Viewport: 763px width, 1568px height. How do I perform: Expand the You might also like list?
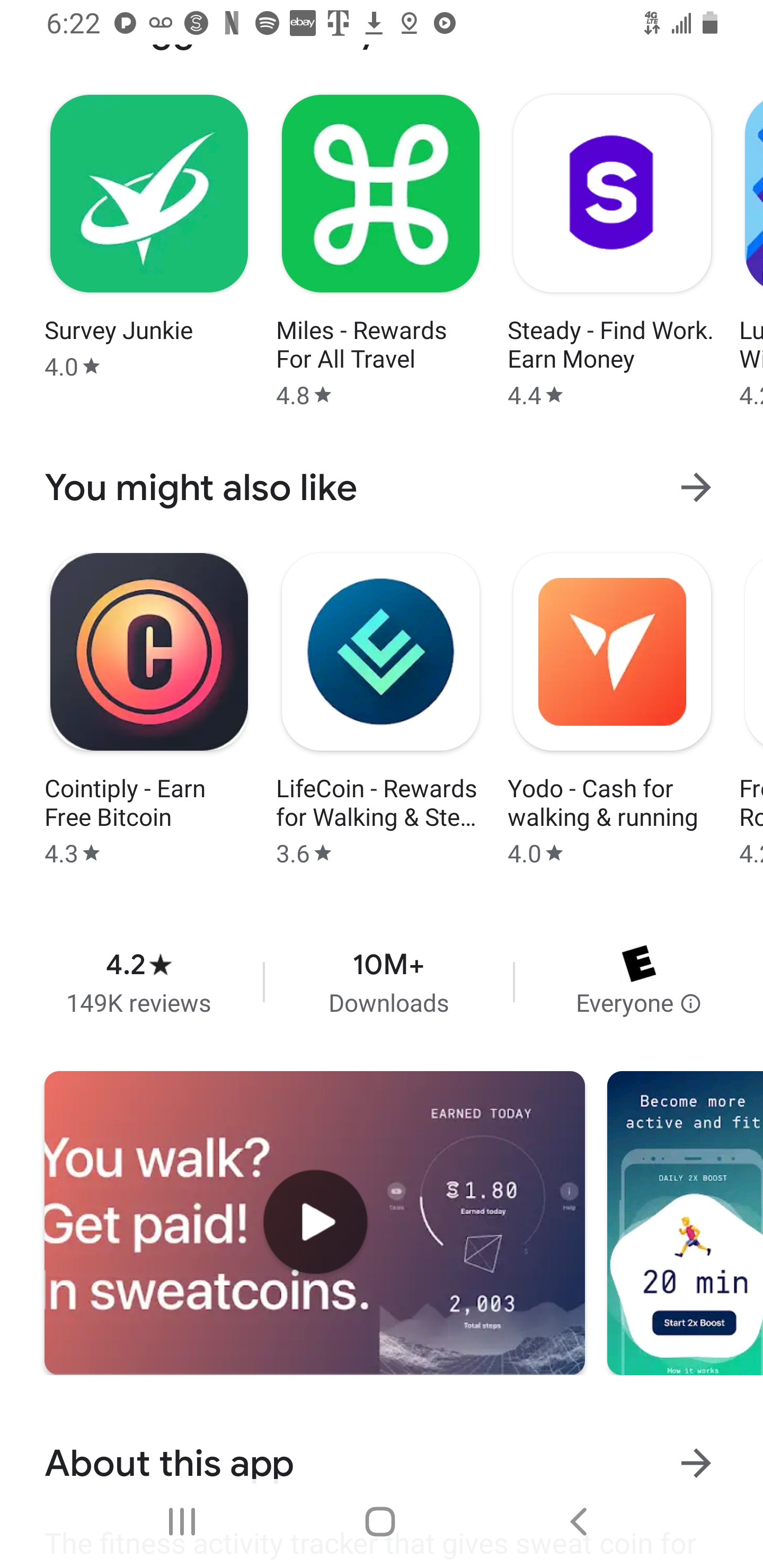pos(695,487)
